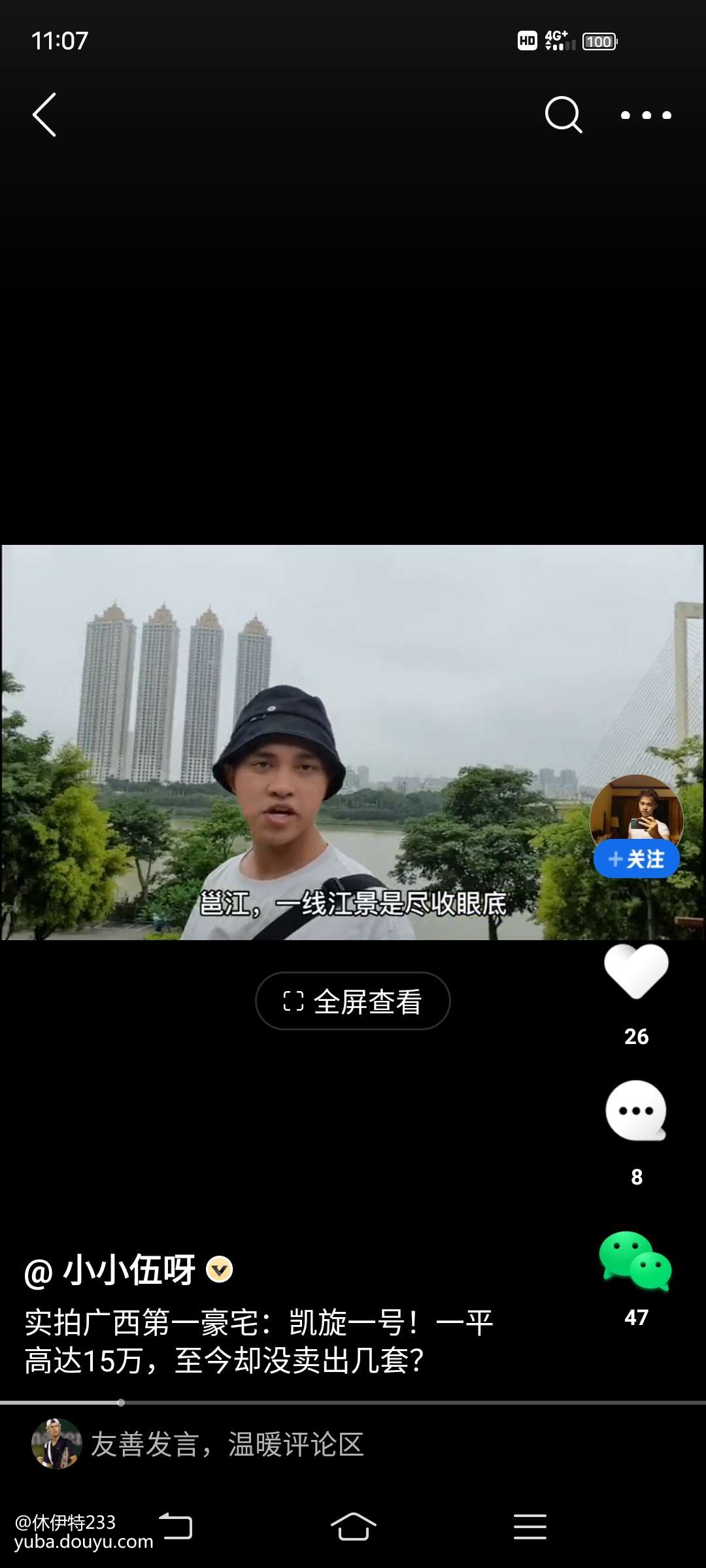Open the search magnifier icon

coord(563,115)
